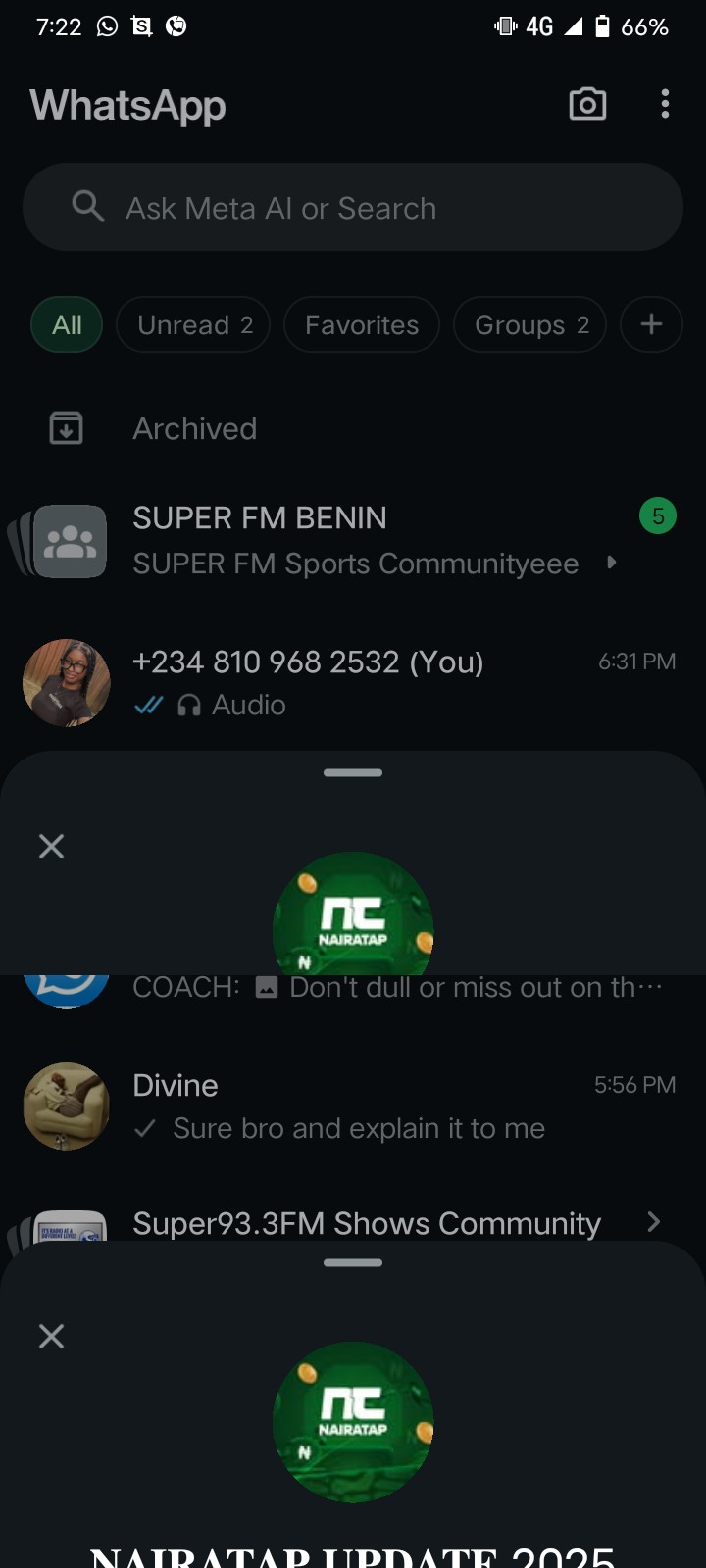Tap the Ask Meta AI or Search box
706x1568 pixels.
353,208
